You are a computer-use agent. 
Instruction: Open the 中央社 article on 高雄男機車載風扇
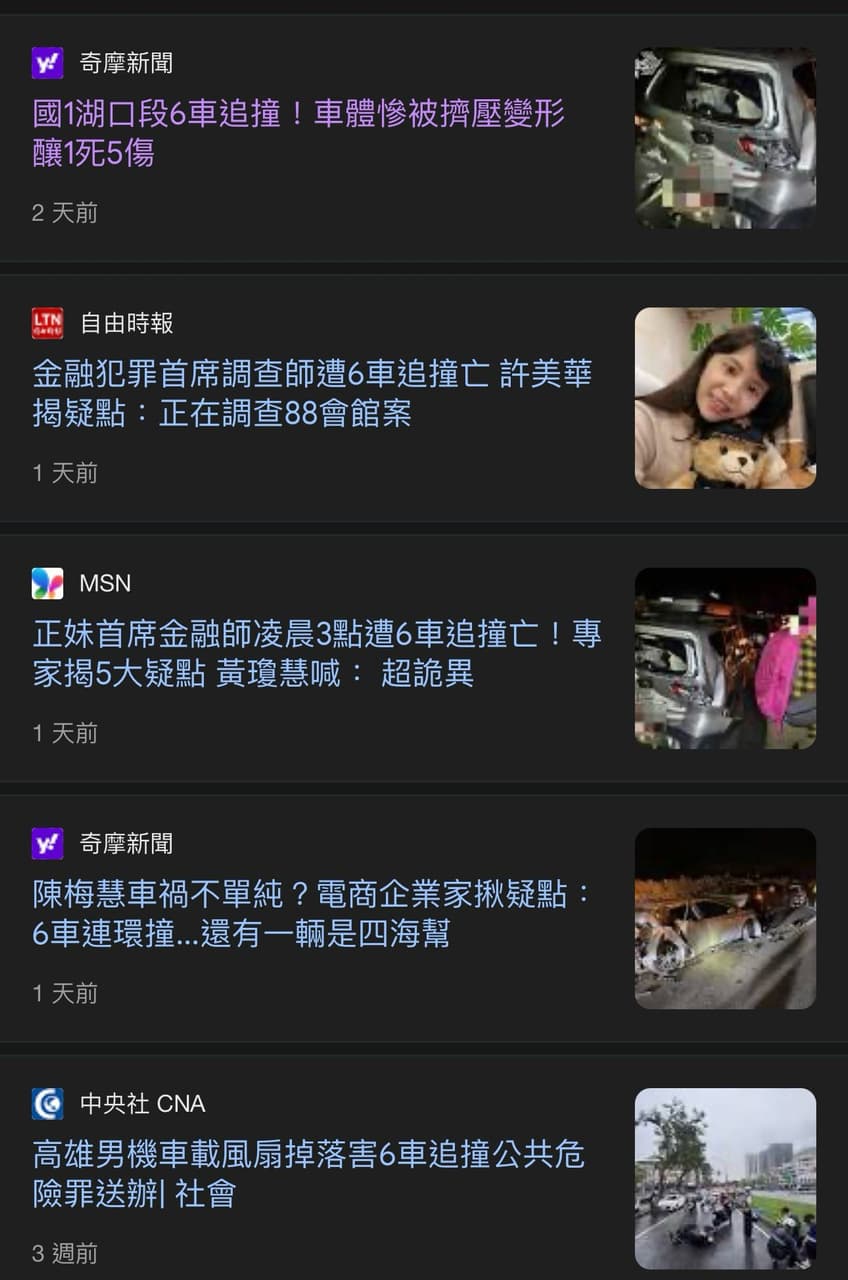pyautogui.click(x=308, y=1174)
